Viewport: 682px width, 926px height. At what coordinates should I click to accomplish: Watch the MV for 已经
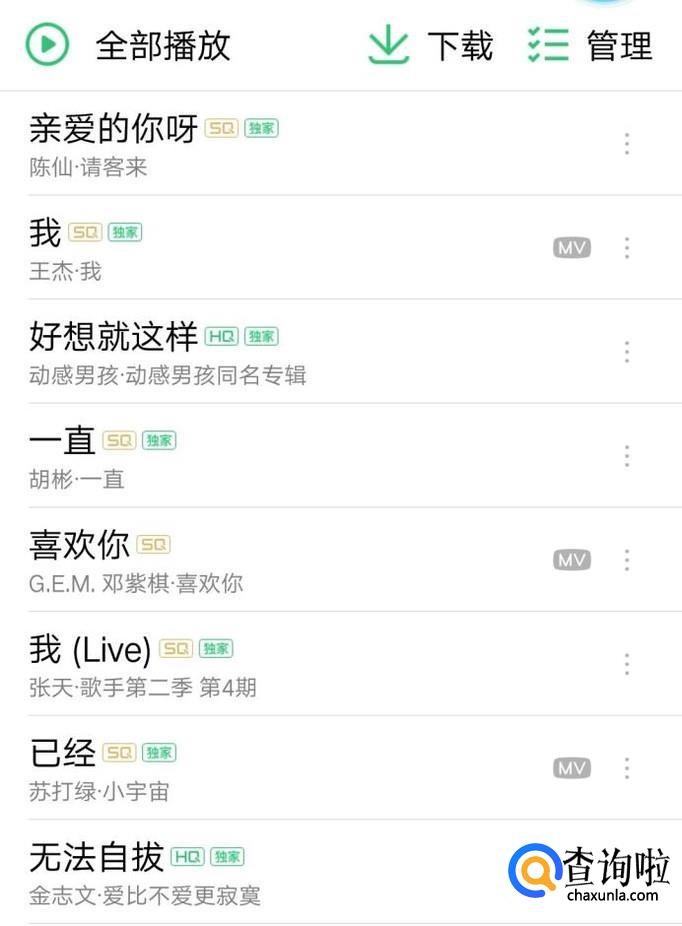[572, 767]
